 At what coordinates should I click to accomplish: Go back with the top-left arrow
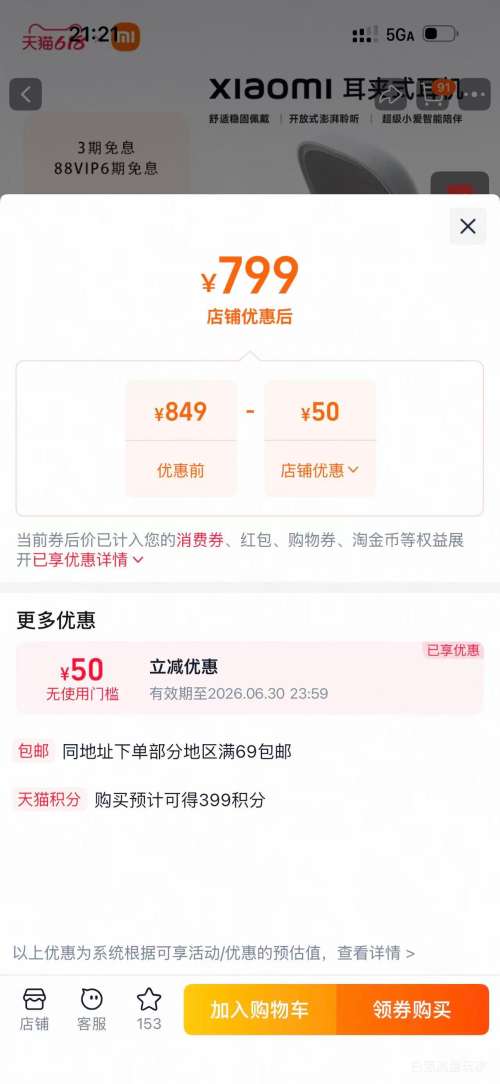pos(26,94)
